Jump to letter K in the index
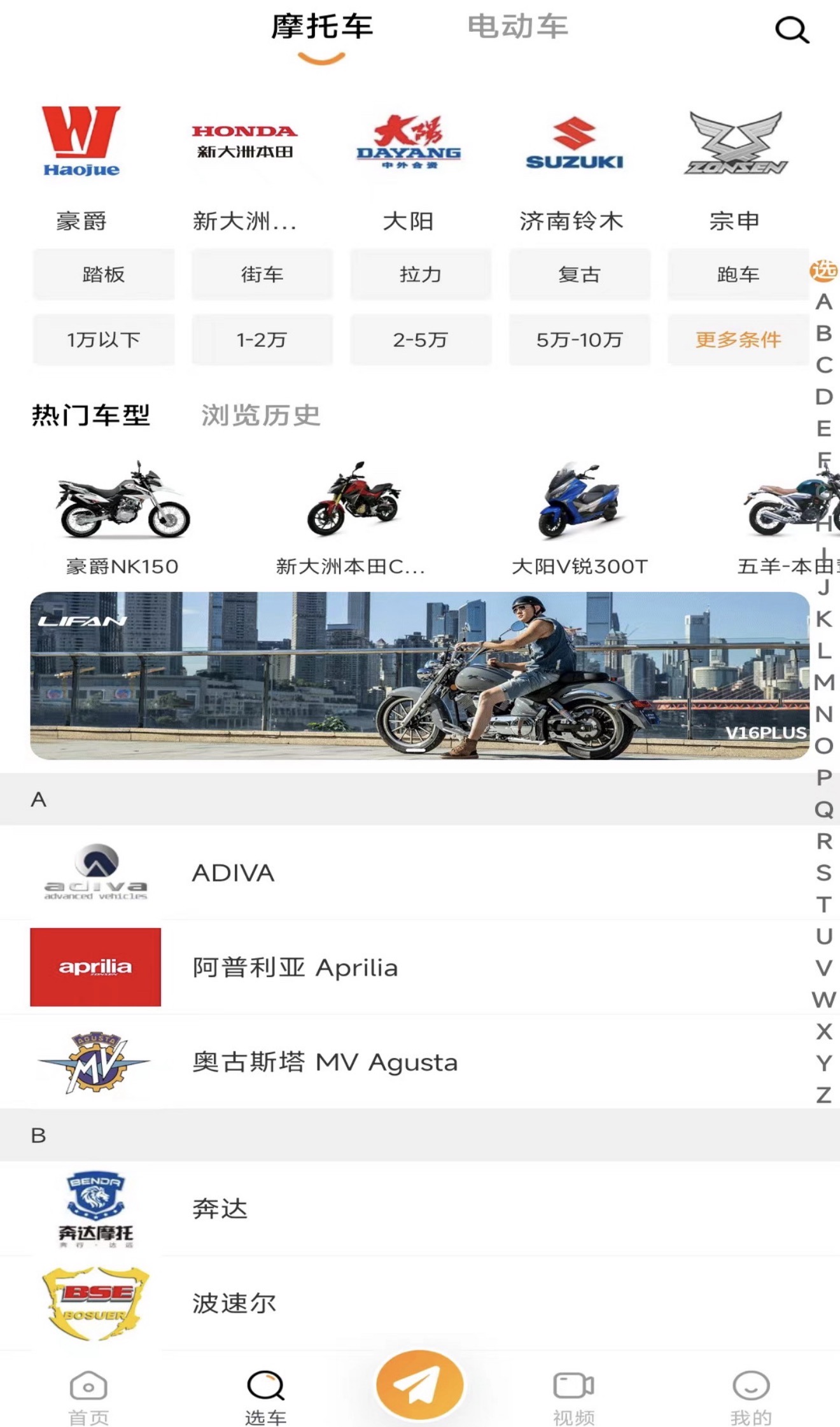840x1427 pixels. (x=823, y=619)
